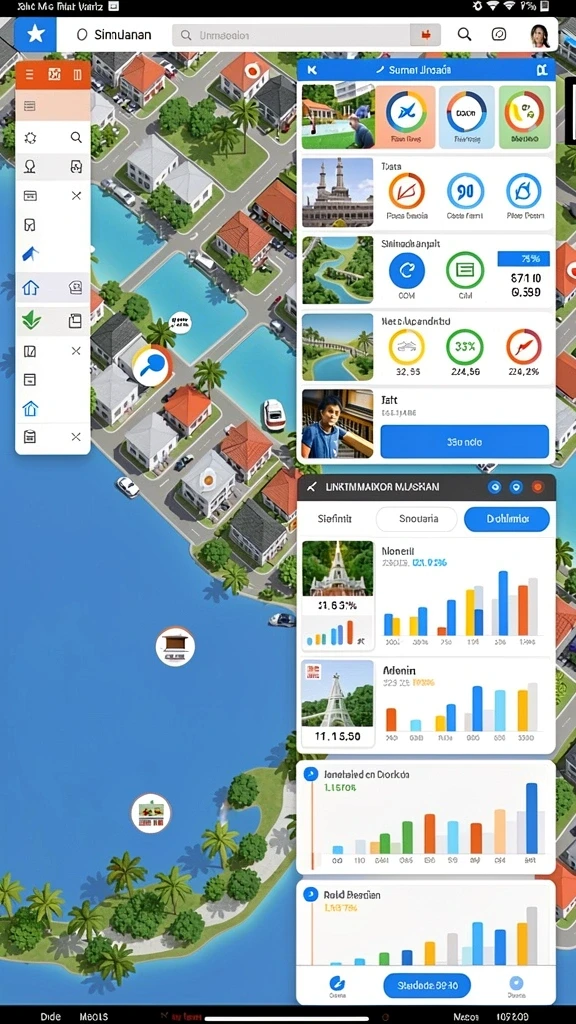Viewport: 576px width, 1024px height.
Task: Switch to the Snouaria tab
Action: pyautogui.click(x=418, y=519)
